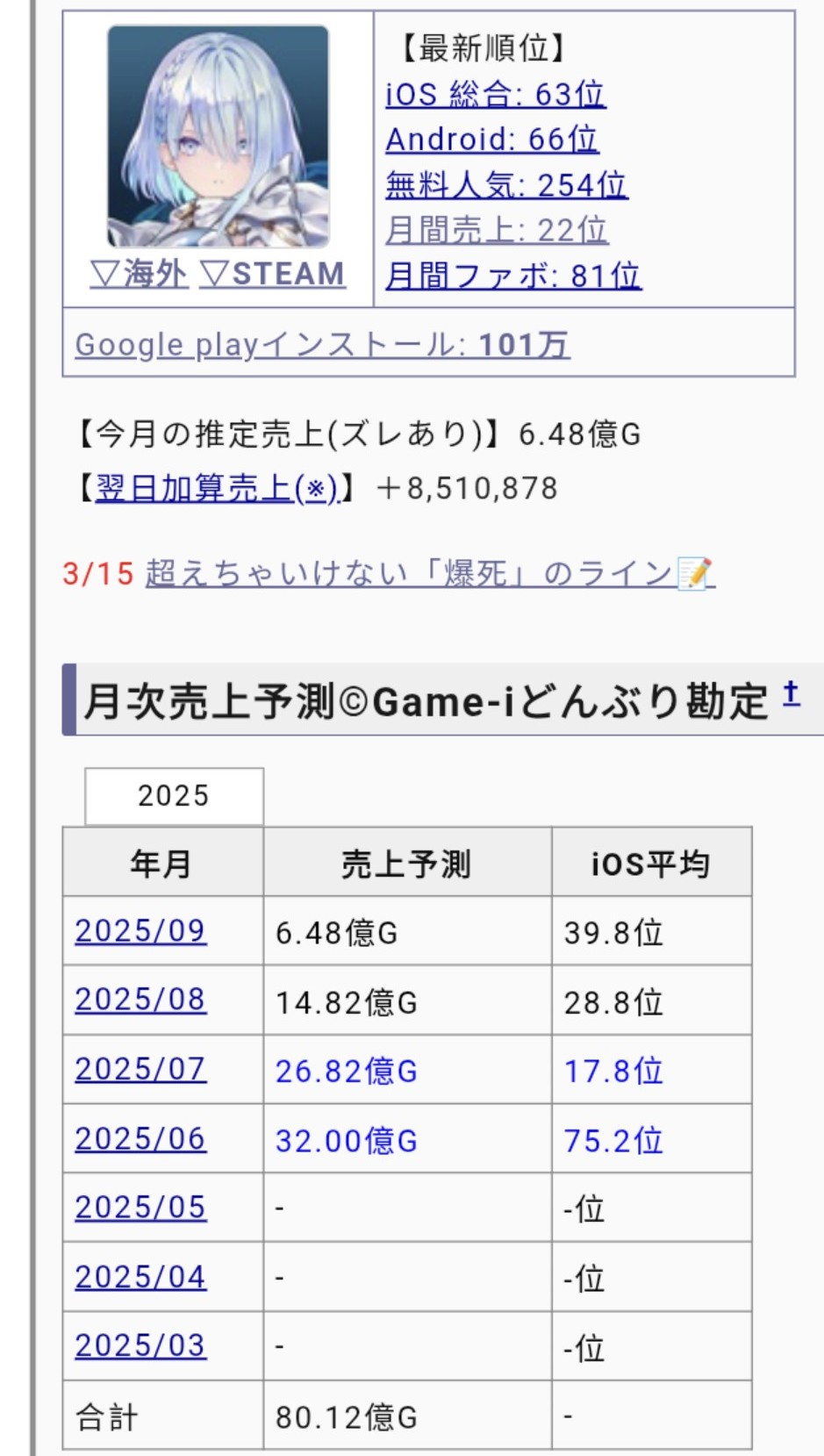Open the 月間売上 22位 link

click(496, 231)
